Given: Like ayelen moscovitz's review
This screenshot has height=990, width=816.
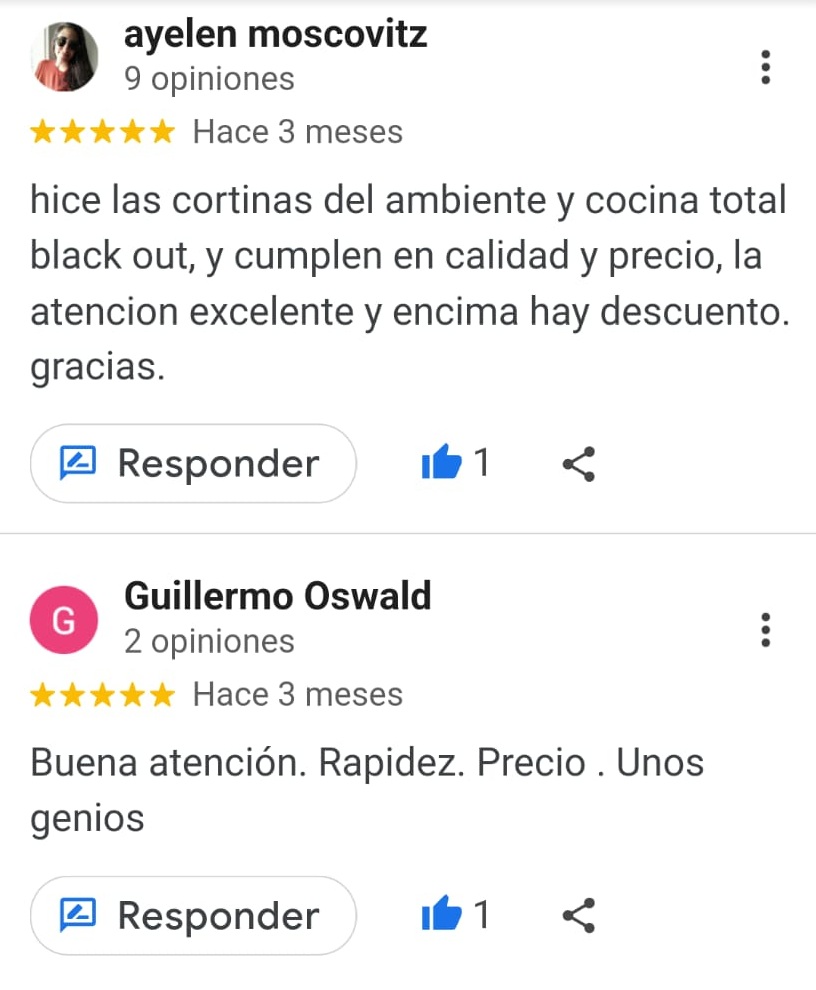Looking at the screenshot, I should tap(441, 464).
